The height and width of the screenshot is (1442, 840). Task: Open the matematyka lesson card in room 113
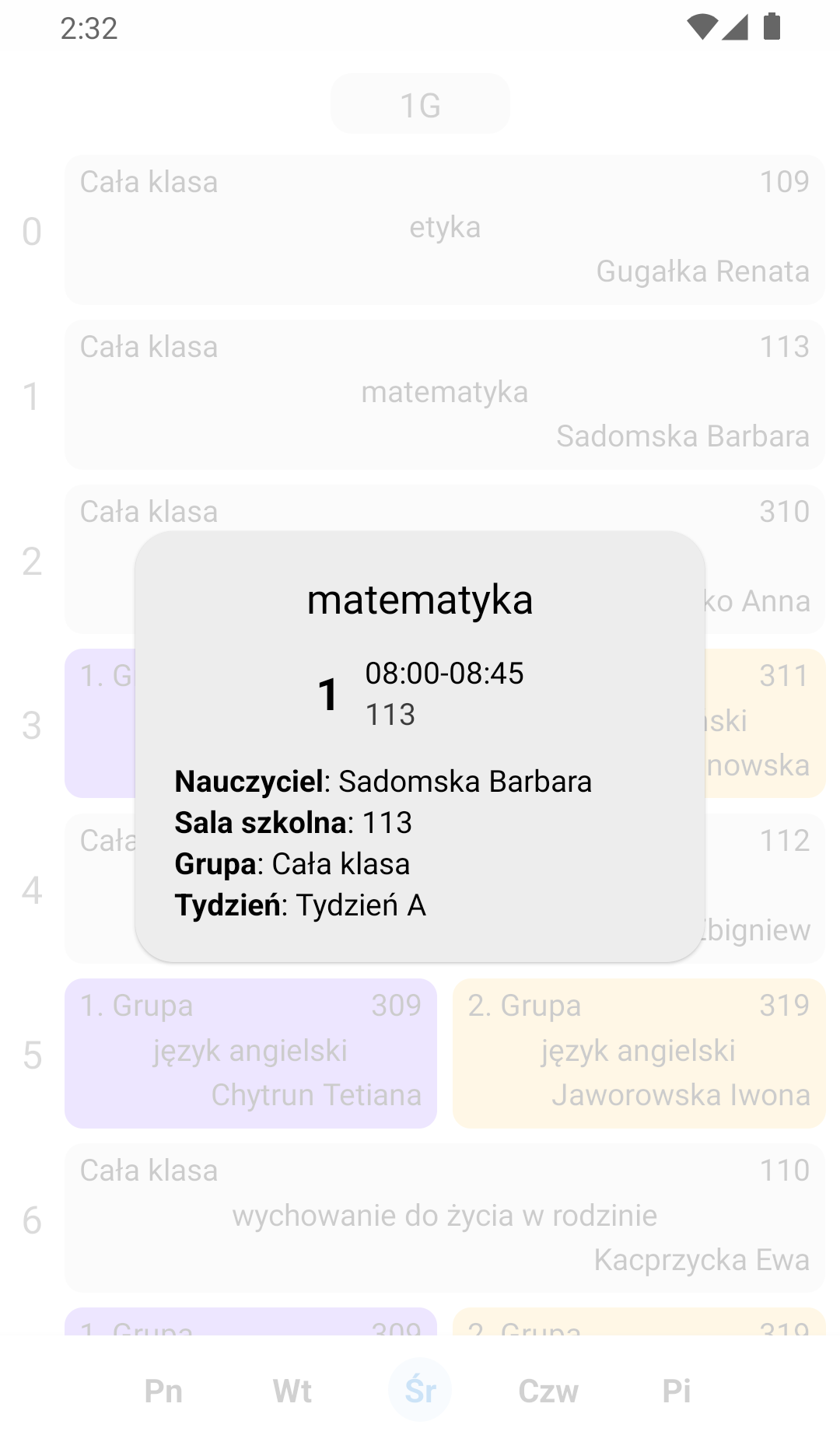pyautogui.click(x=444, y=394)
